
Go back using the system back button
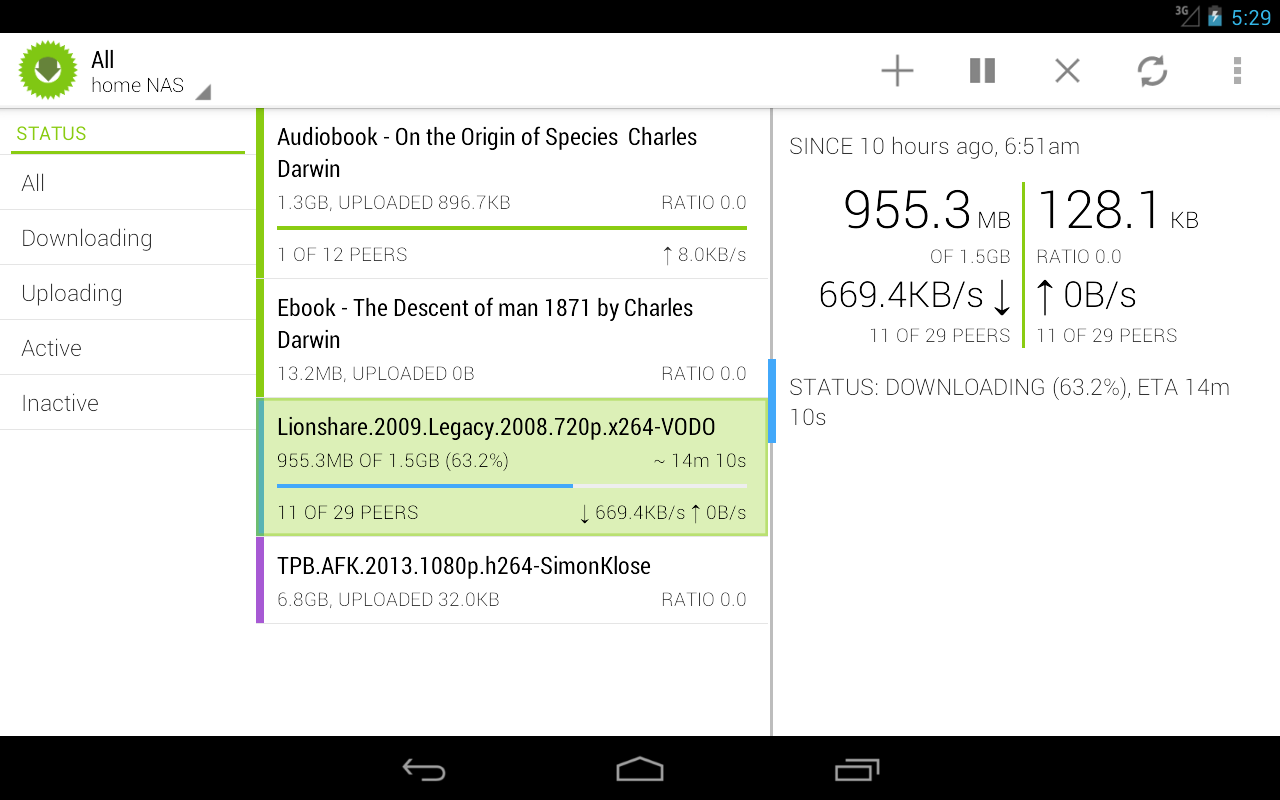coord(424,769)
